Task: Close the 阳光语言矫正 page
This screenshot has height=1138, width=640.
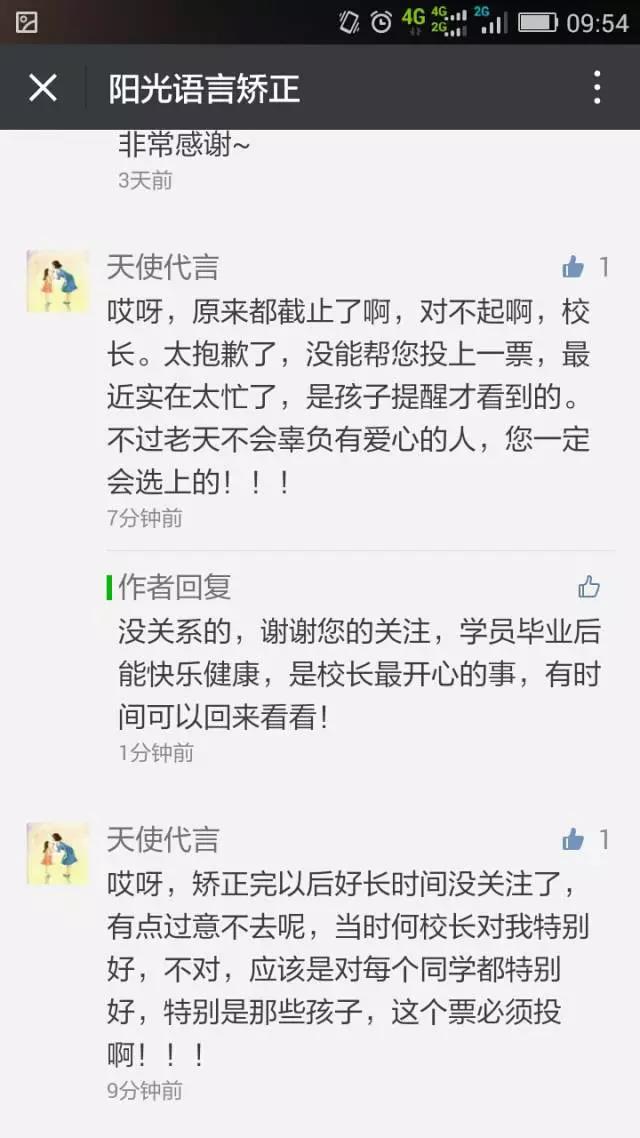Action: point(43,88)
